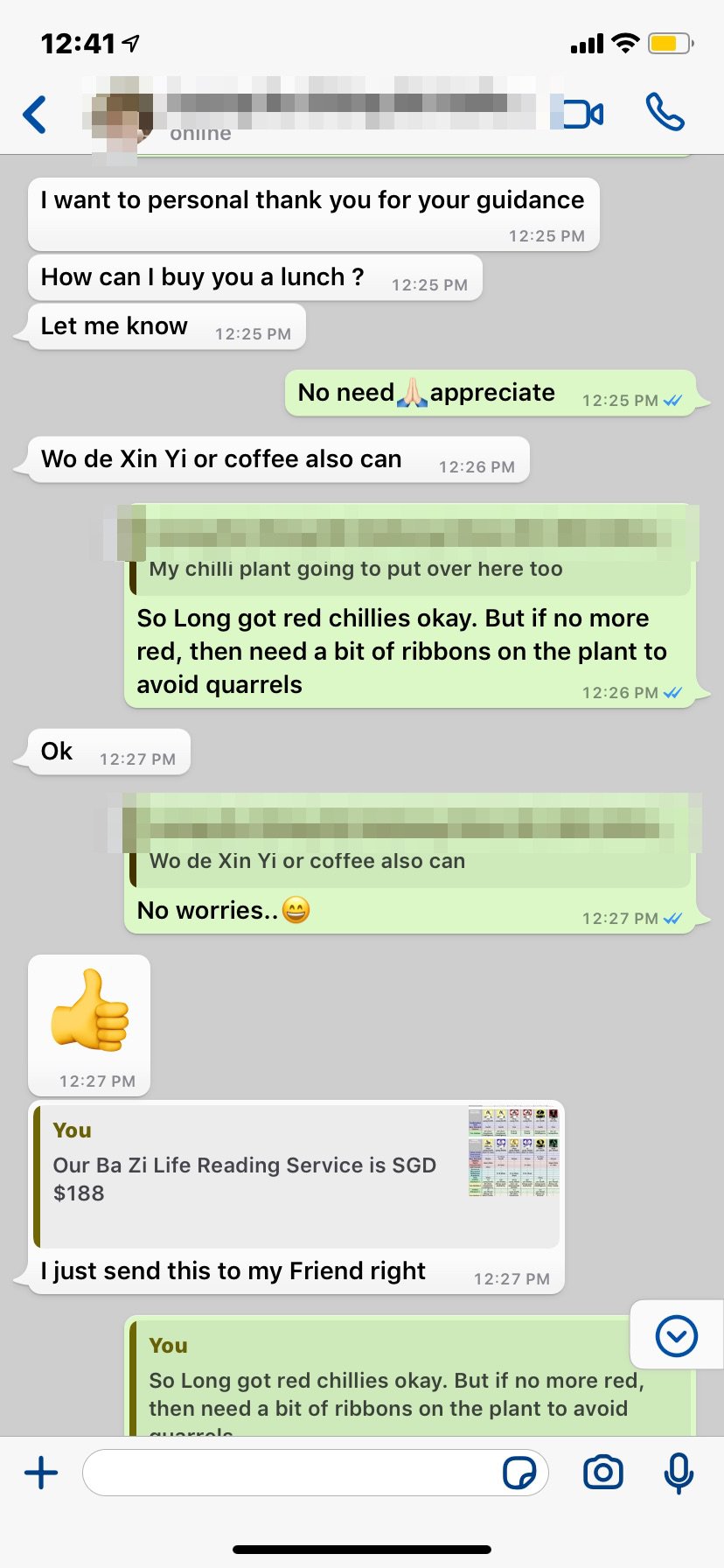Open the camera to take a photo
Image resolution: width=724 pixels, height=1568 pixels.
click(603, 1473)
